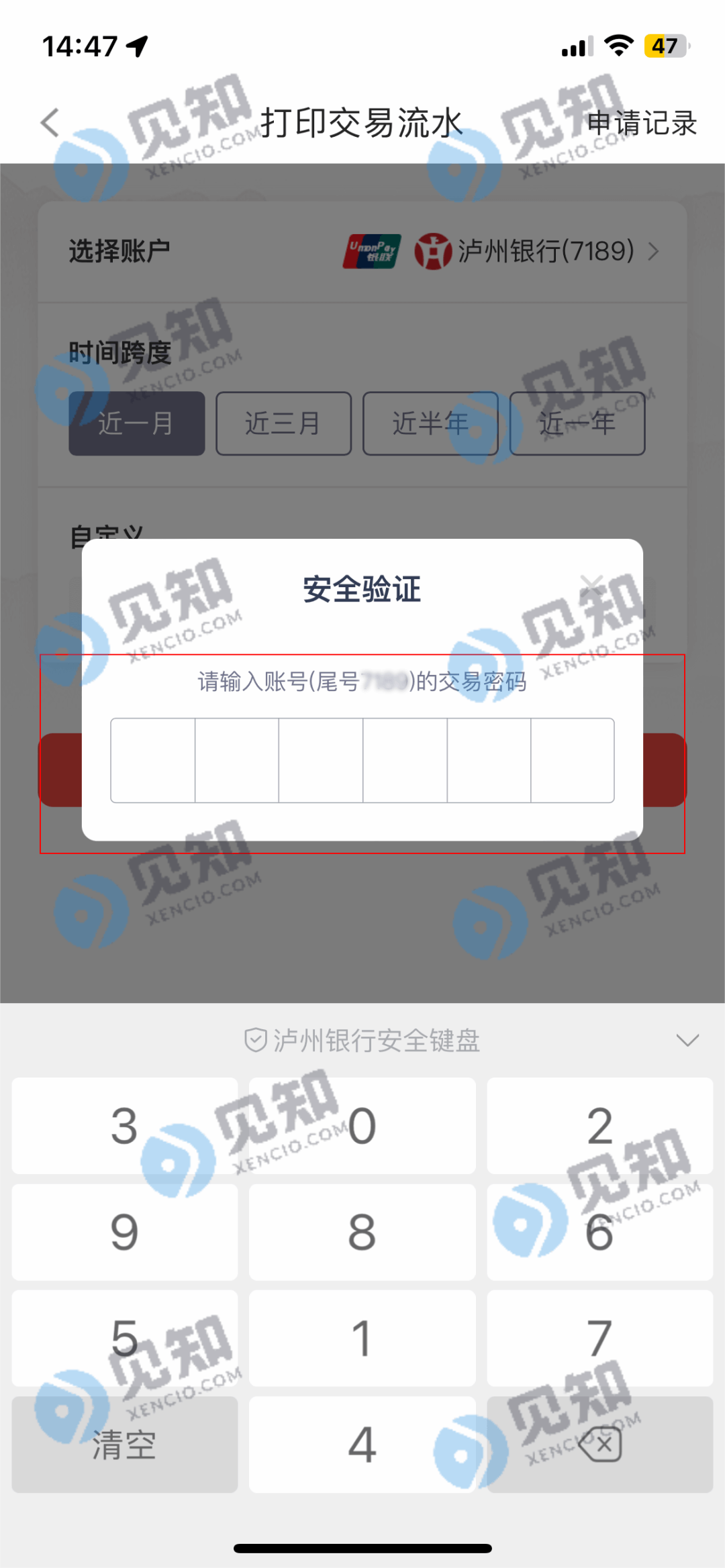Enter digit 8 on the keypad
The image size is (725, 1568).
pos(362,1232)
